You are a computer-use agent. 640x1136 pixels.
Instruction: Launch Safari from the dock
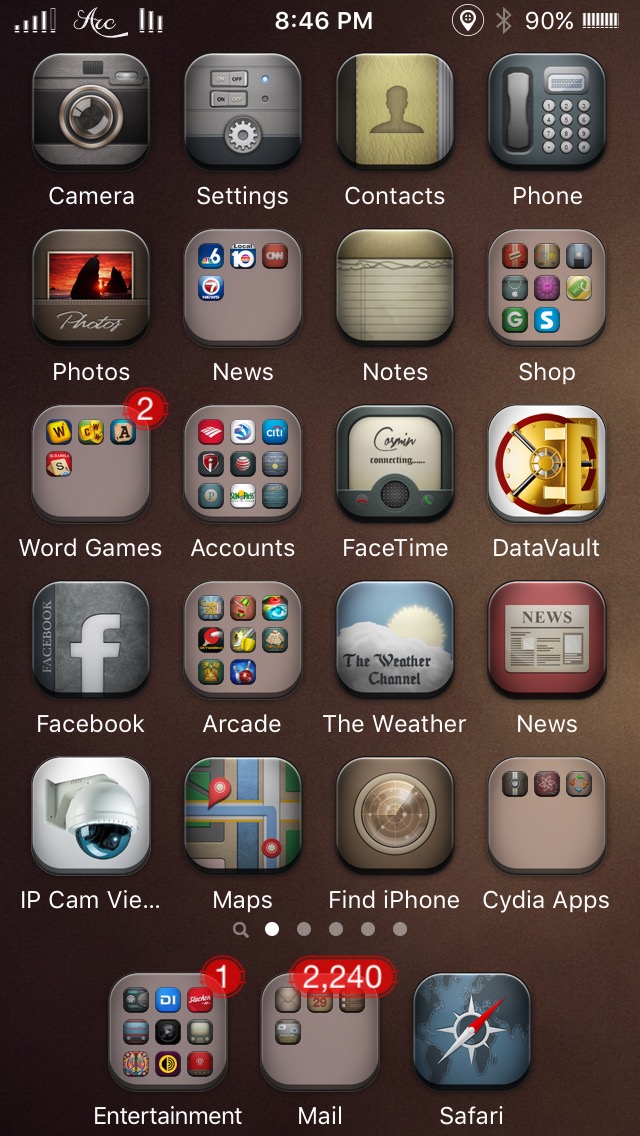472,1032
